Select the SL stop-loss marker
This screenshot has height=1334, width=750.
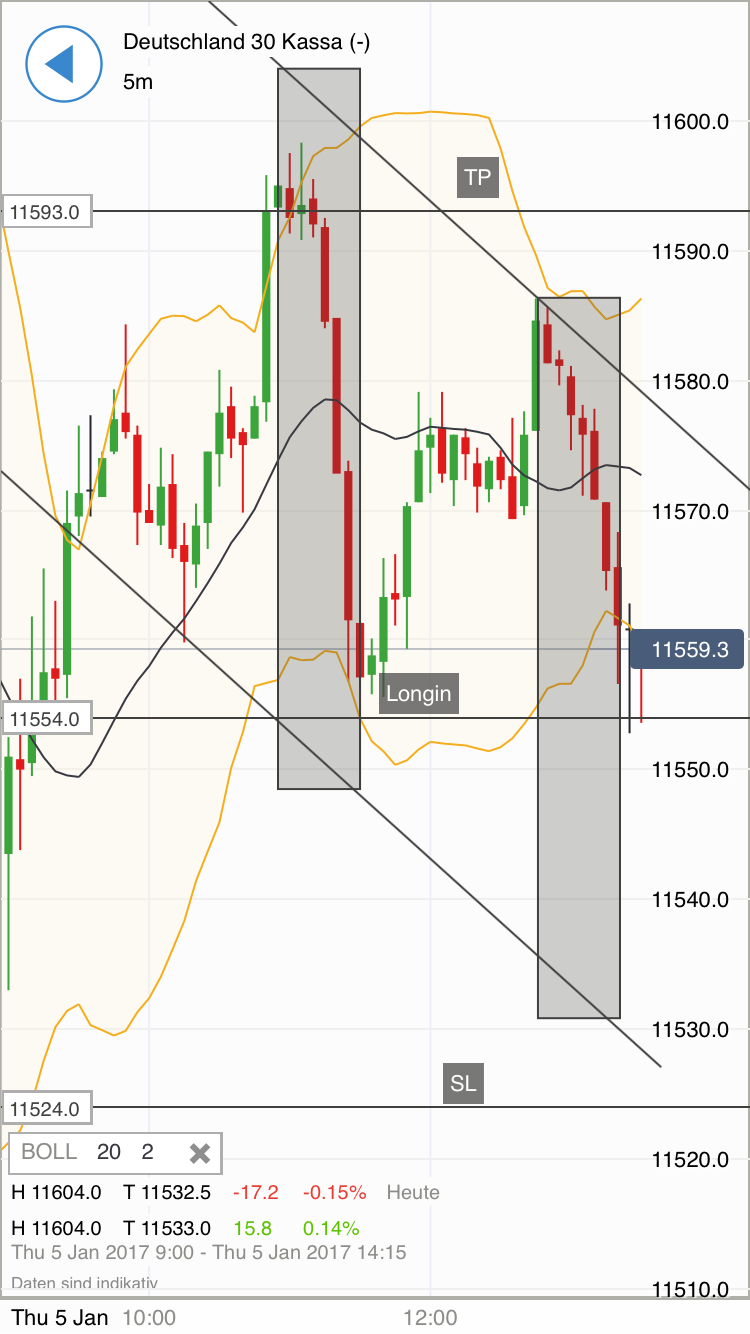(462, 1083)
